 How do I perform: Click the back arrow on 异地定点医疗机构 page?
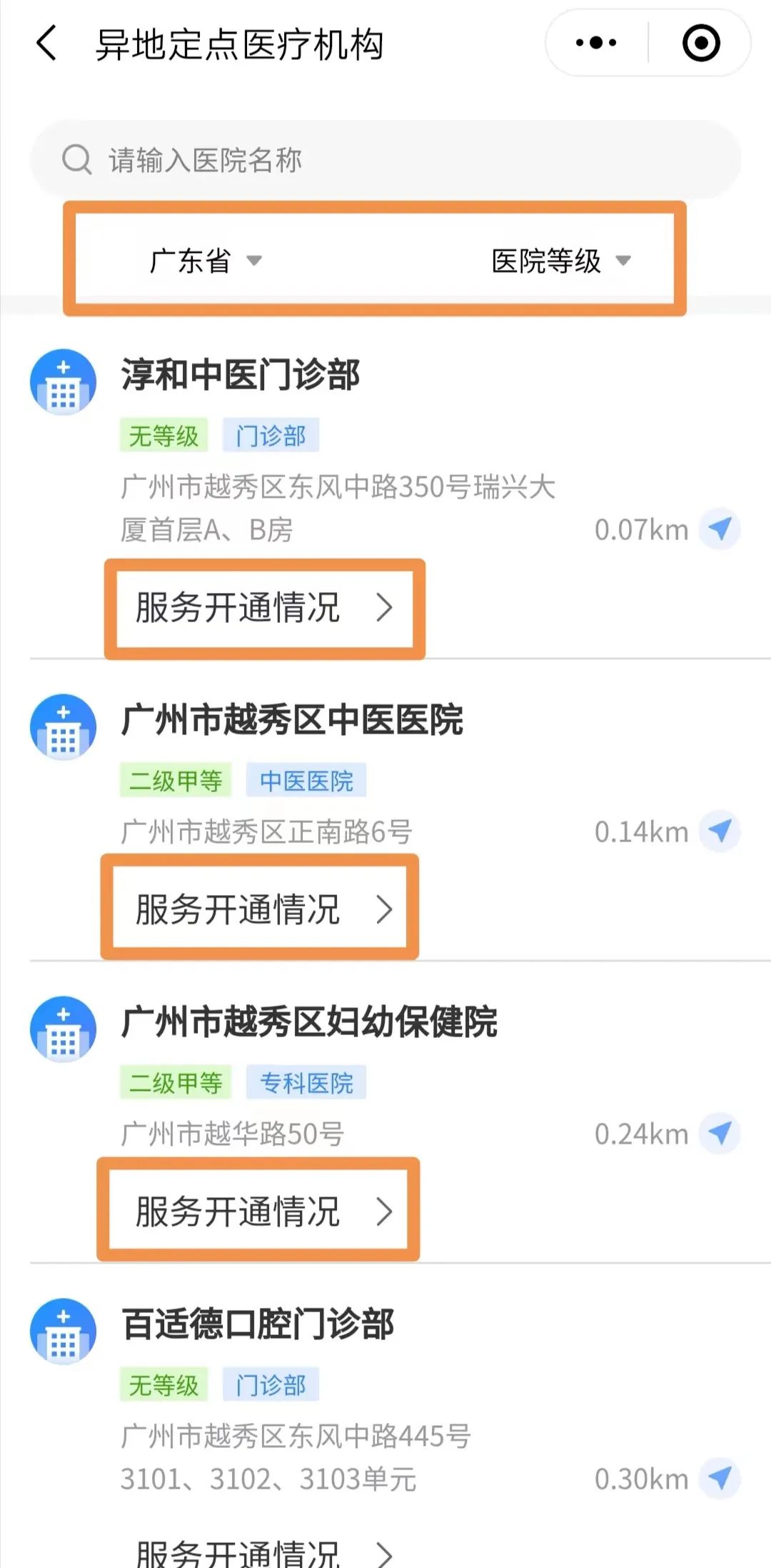[x=46, y=43]
